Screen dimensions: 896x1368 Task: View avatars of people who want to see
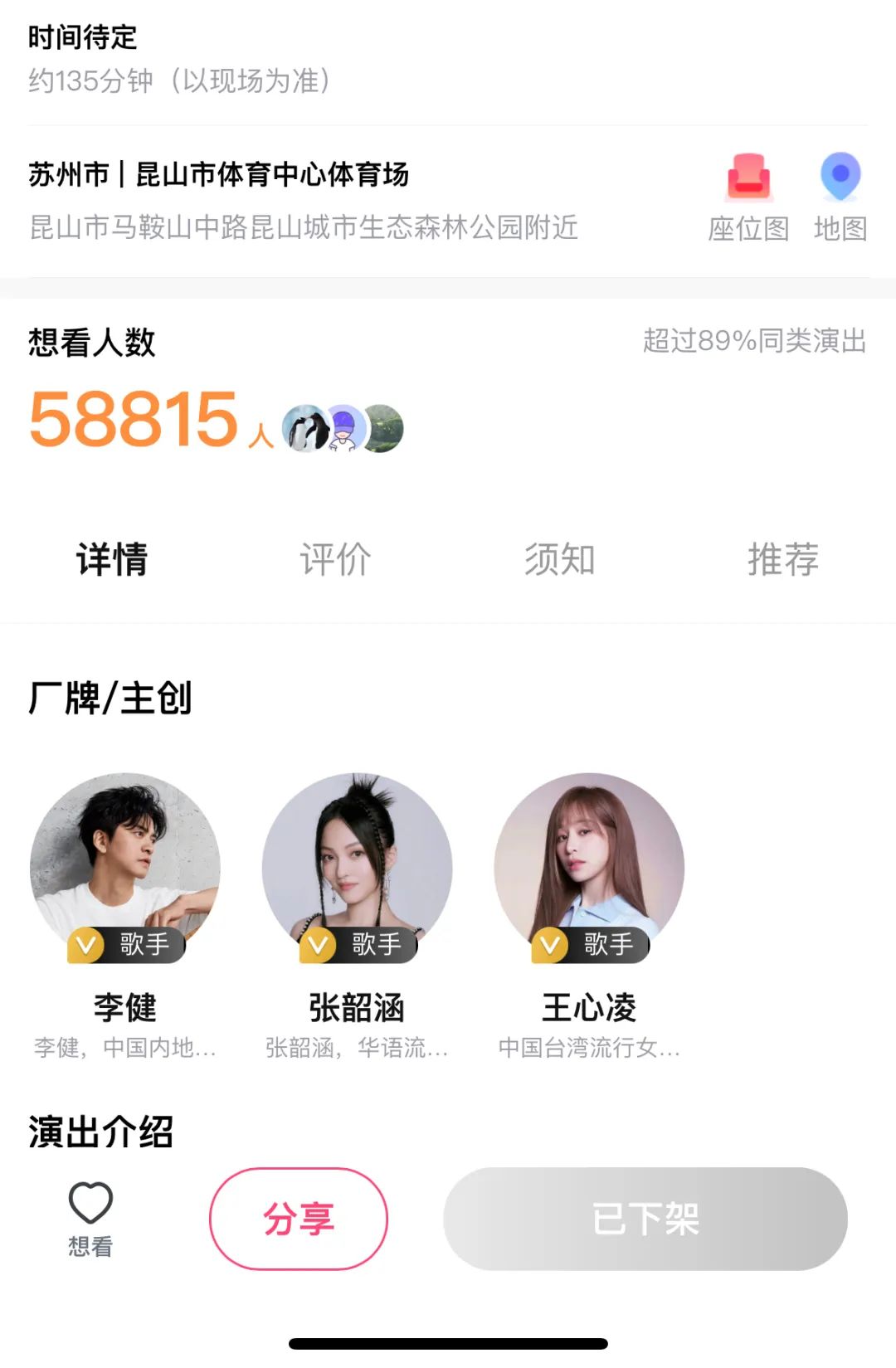(x=343, y=428)
